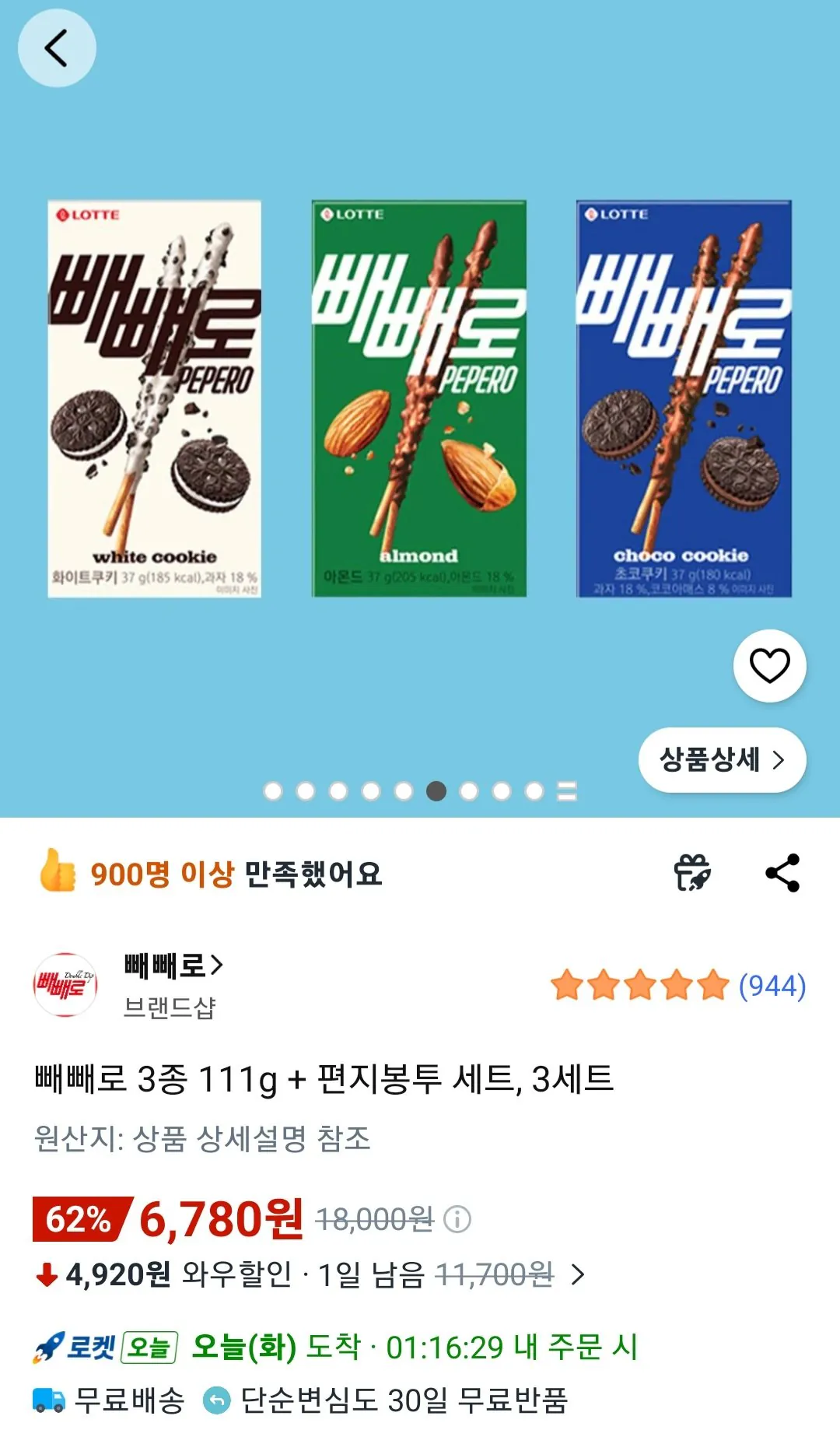Tap the carousel list indicator at far right
The height and width of the screenshot is (1437, 840).
(565, 791)
